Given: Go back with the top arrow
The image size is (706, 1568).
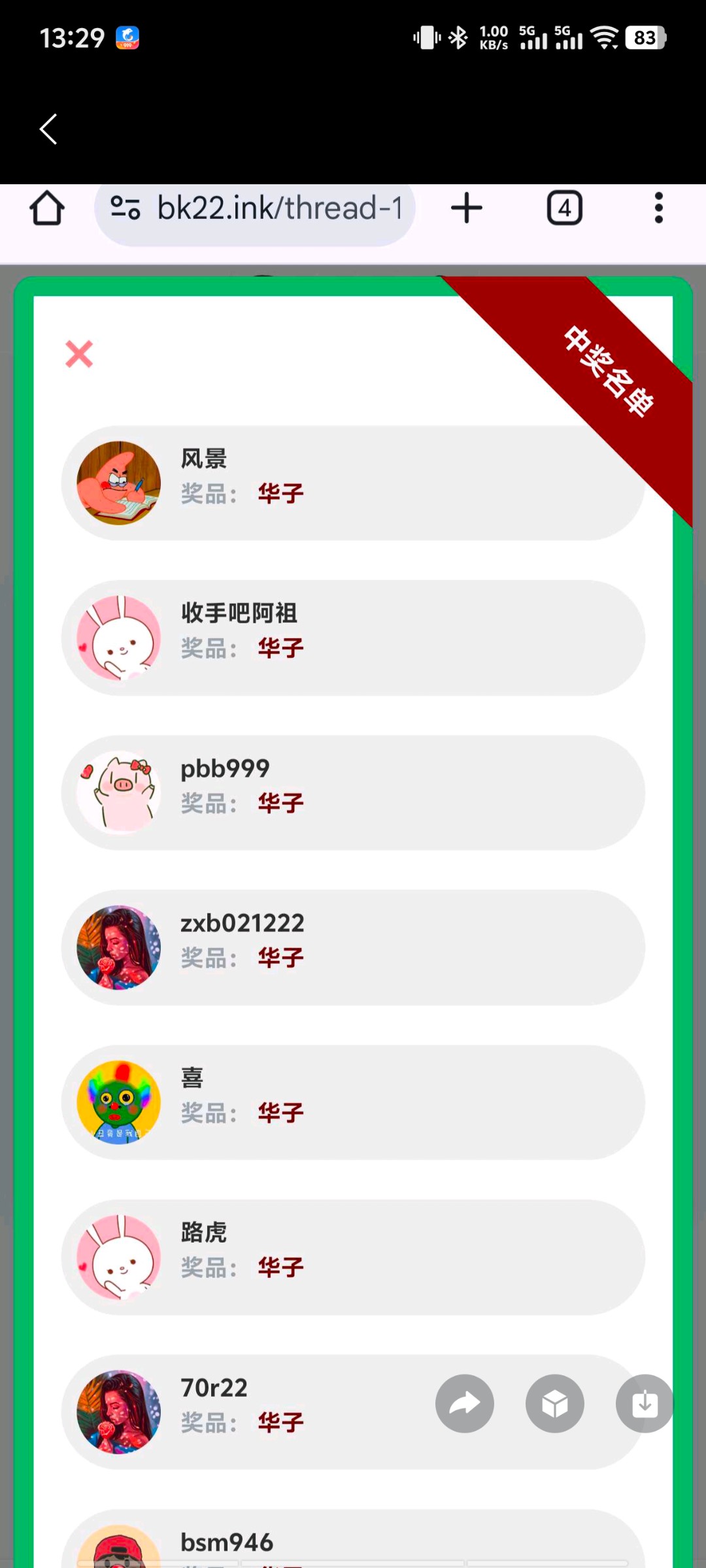Looking at the screenshot, I should 48,129.
